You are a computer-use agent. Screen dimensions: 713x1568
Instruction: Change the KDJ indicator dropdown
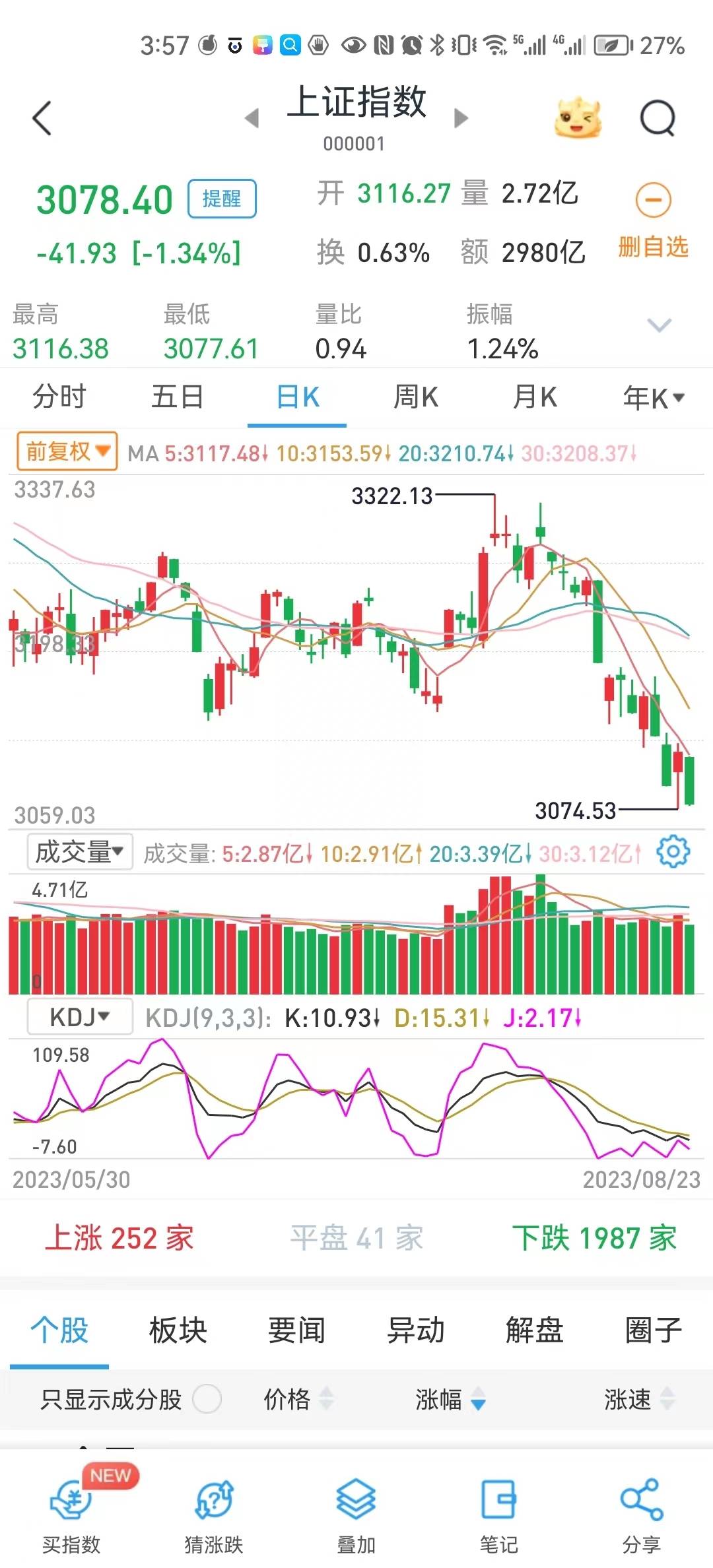pos(79,1017)
